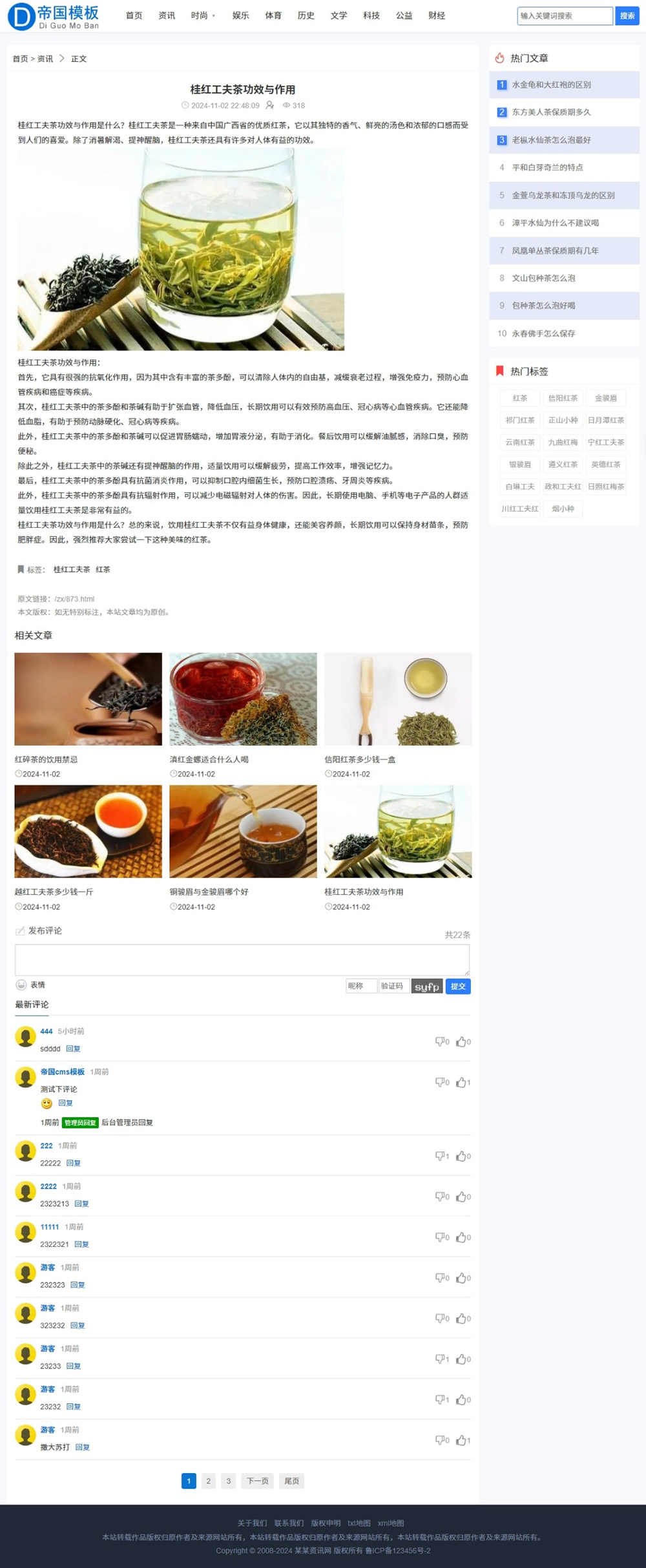
Task: Go to 下一页 of comments
Action: pos(257,1481)
